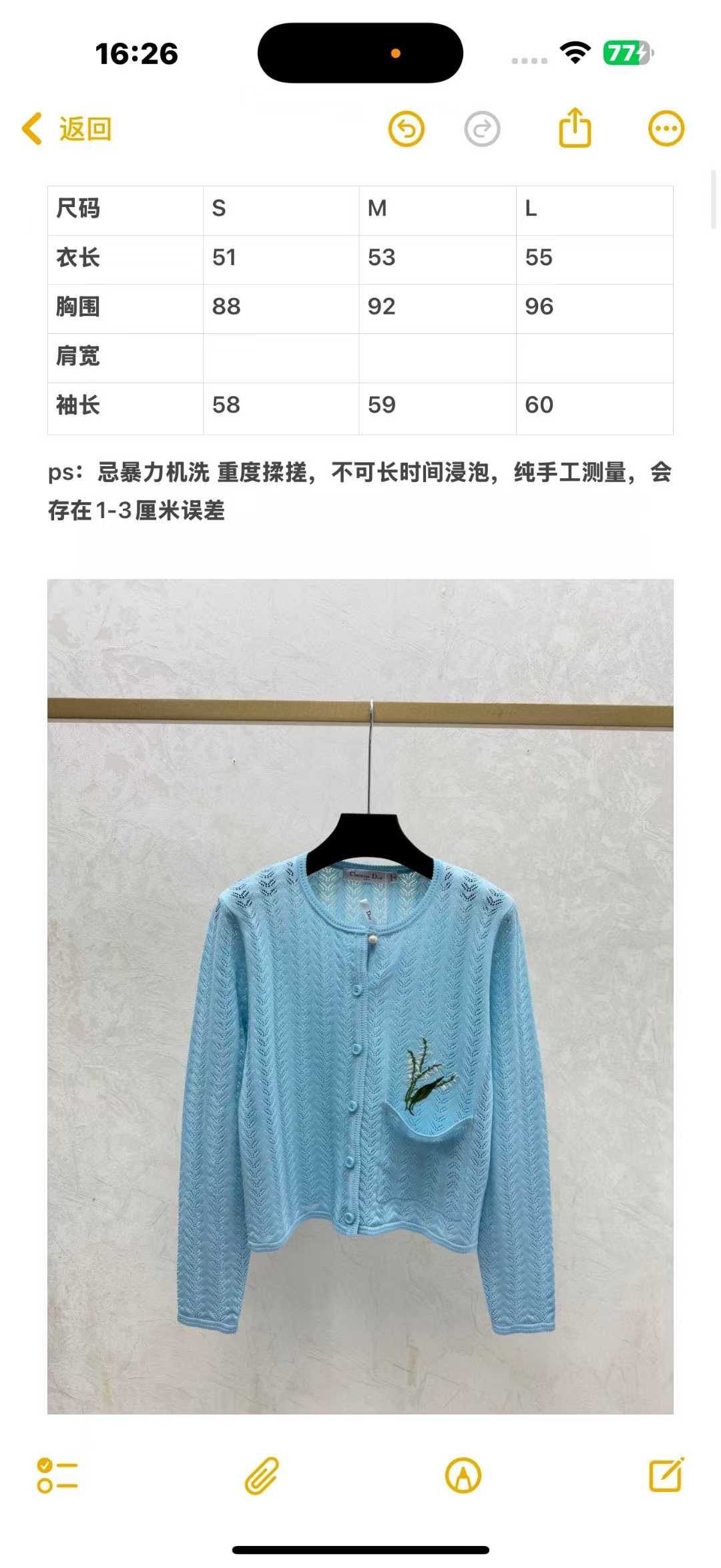This screenshot has width=721, height=1568.
Task: Open the markup pen tool
Action: pos(463,1475)
